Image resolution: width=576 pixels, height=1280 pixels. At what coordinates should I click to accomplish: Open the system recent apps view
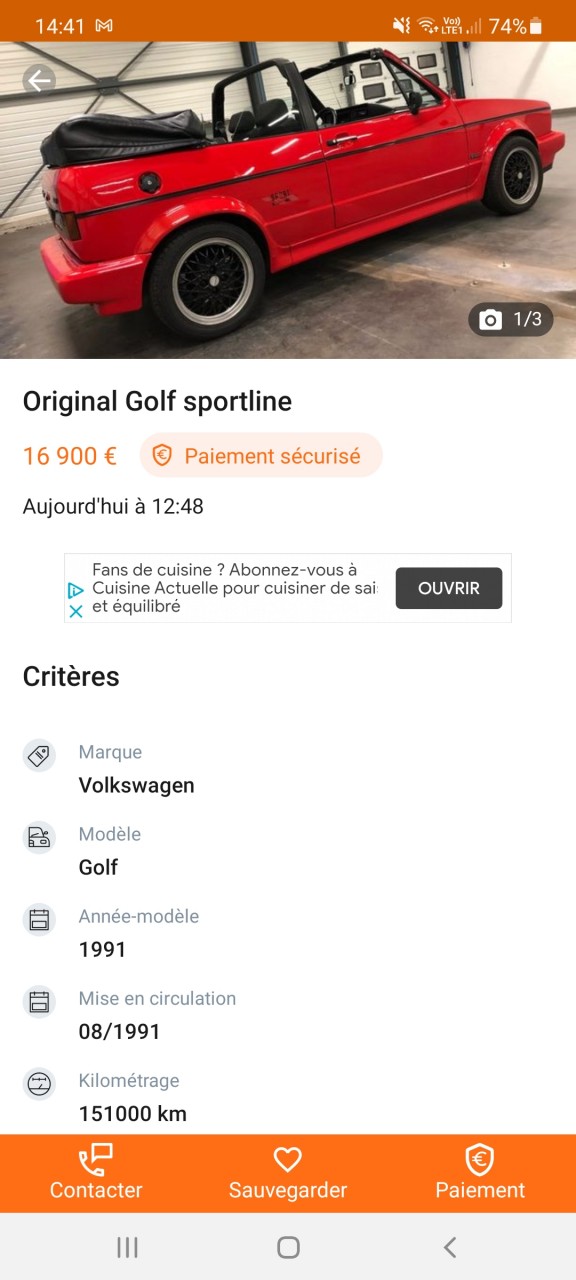click(127, 1247)
